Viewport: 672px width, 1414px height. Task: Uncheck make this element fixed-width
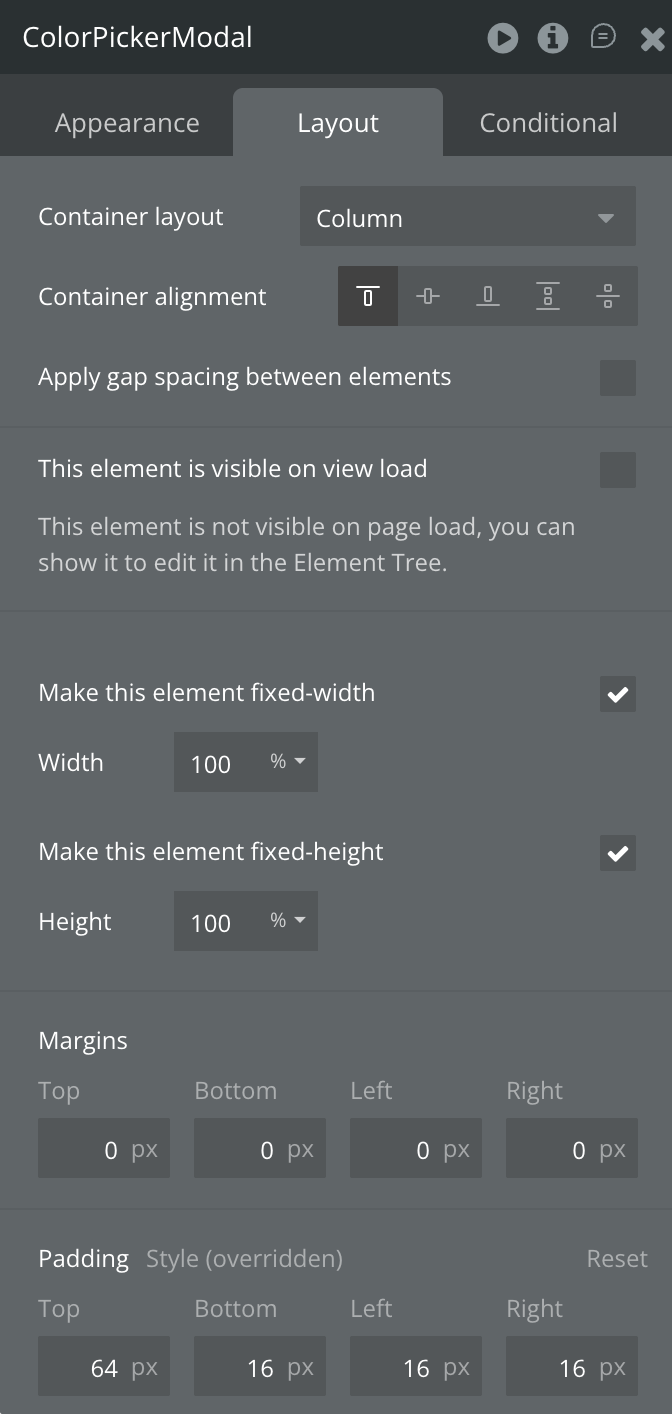click(617, 693)
